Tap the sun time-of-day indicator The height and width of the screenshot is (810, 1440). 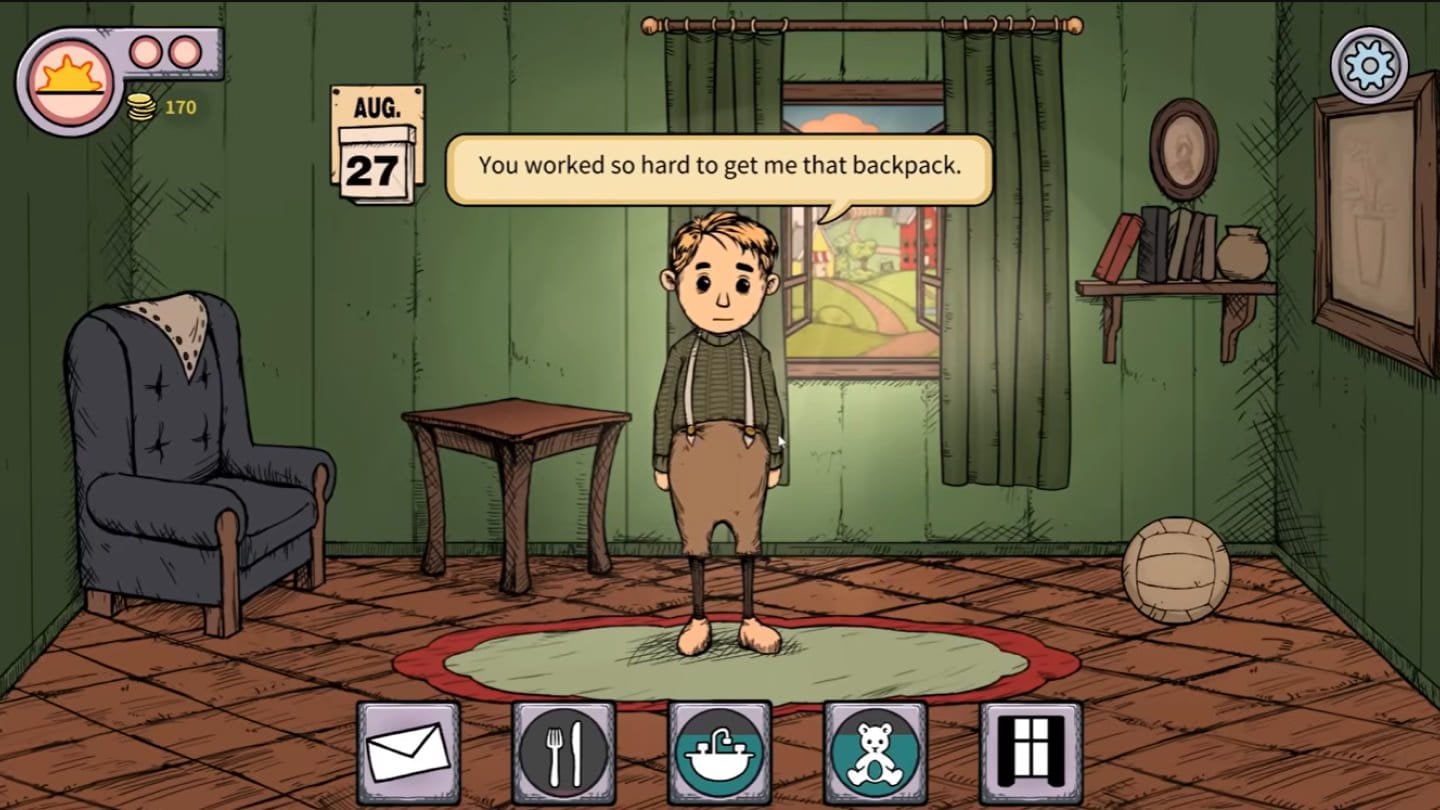tap(69, 78)
